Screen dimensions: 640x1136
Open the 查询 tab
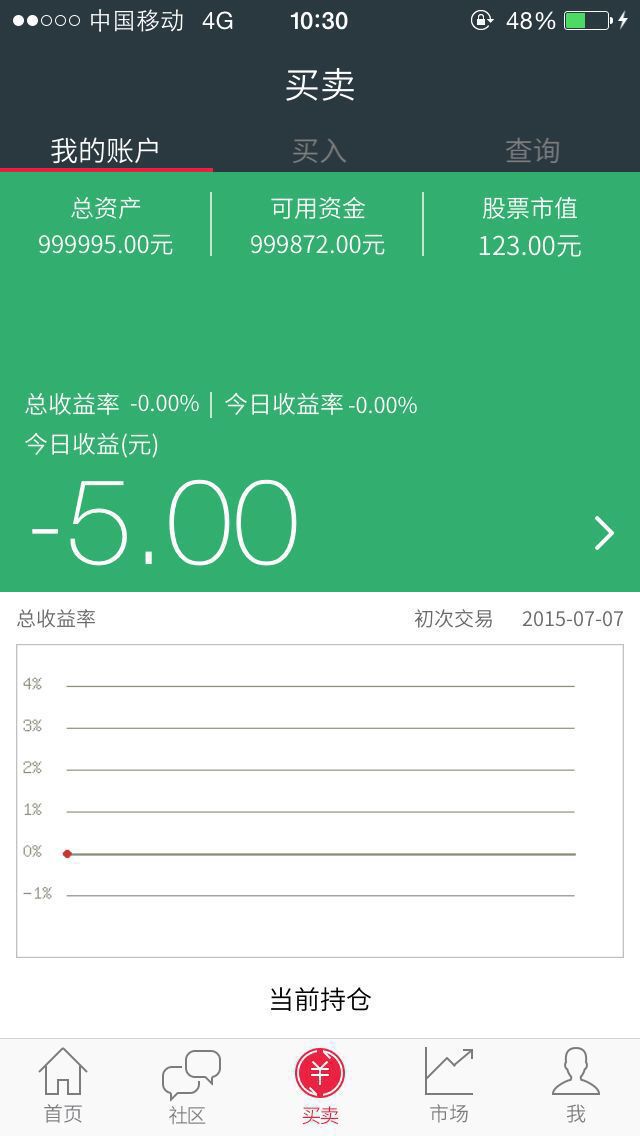(532, 151)
